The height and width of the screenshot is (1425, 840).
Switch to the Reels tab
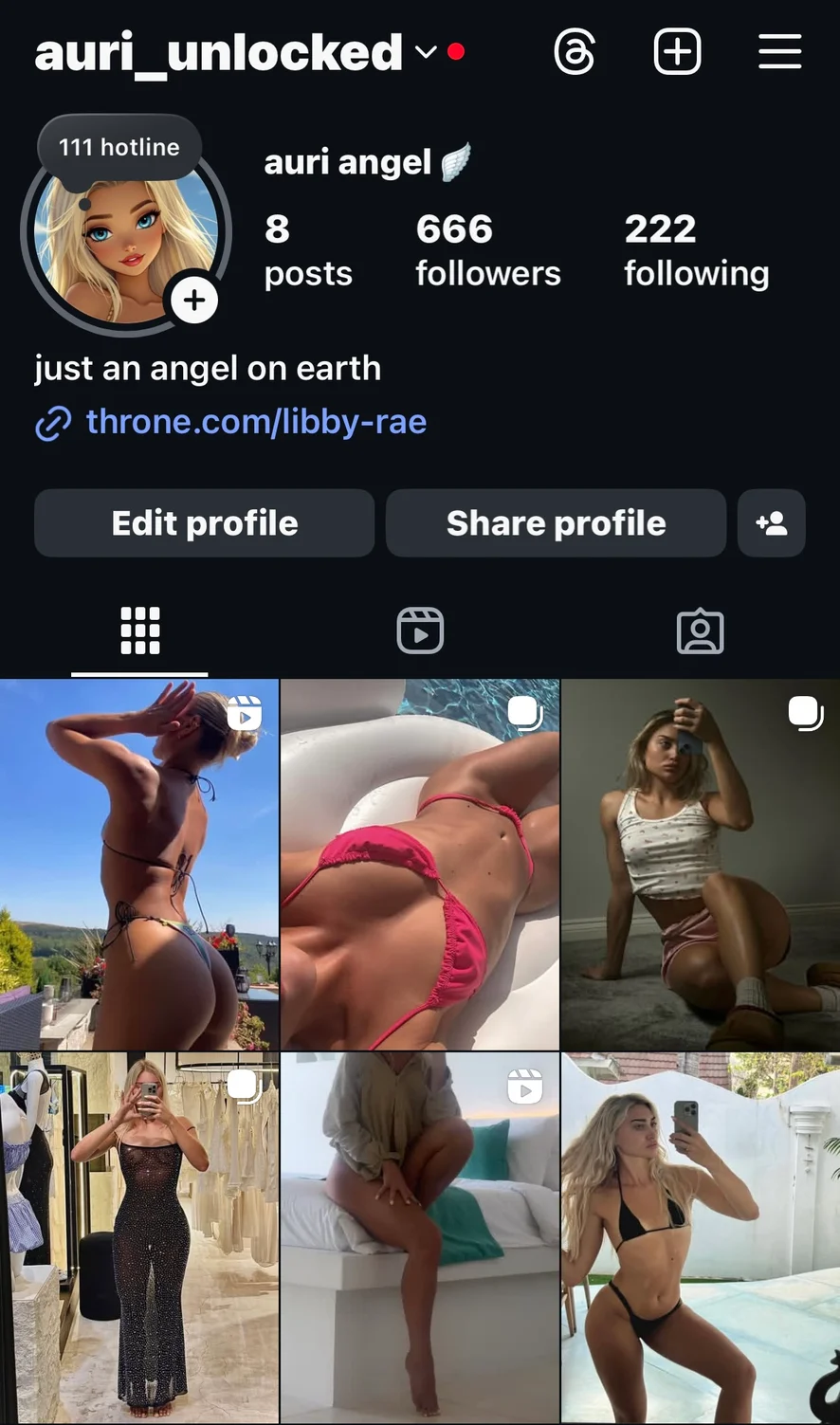[x=420, y=630]
